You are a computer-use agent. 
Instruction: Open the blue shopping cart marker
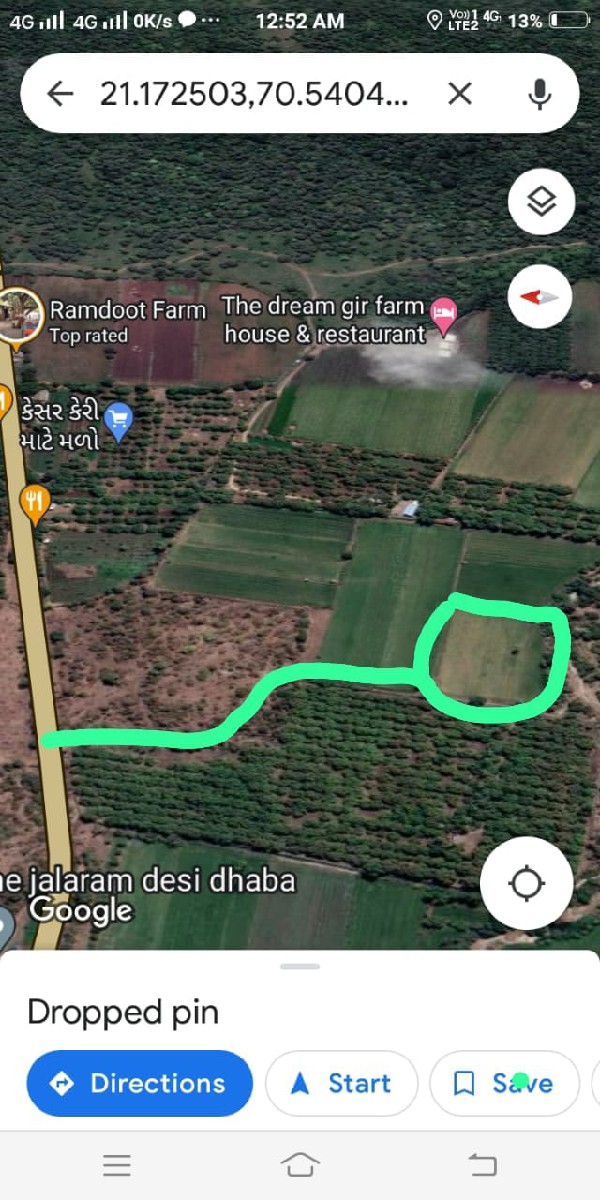point(119,420)
